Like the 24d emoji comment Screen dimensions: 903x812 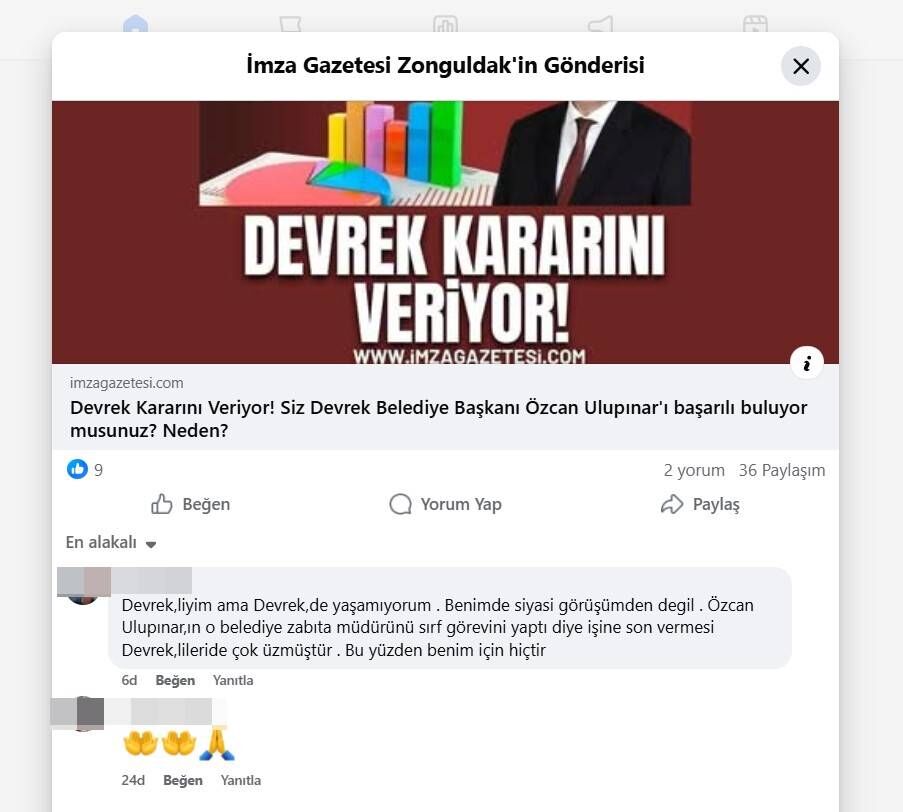(182, 780)
